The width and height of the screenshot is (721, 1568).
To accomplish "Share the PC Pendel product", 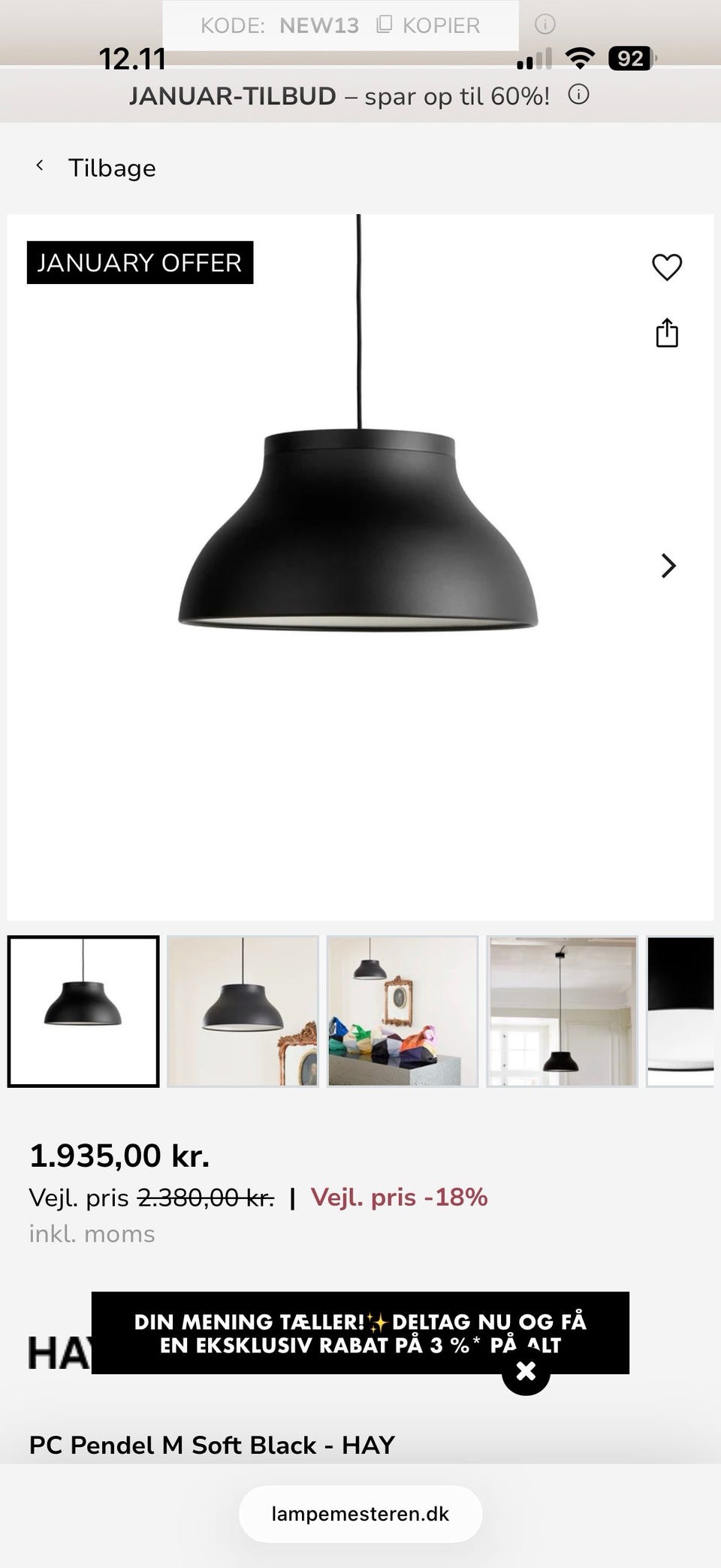I will coord(667,334).
